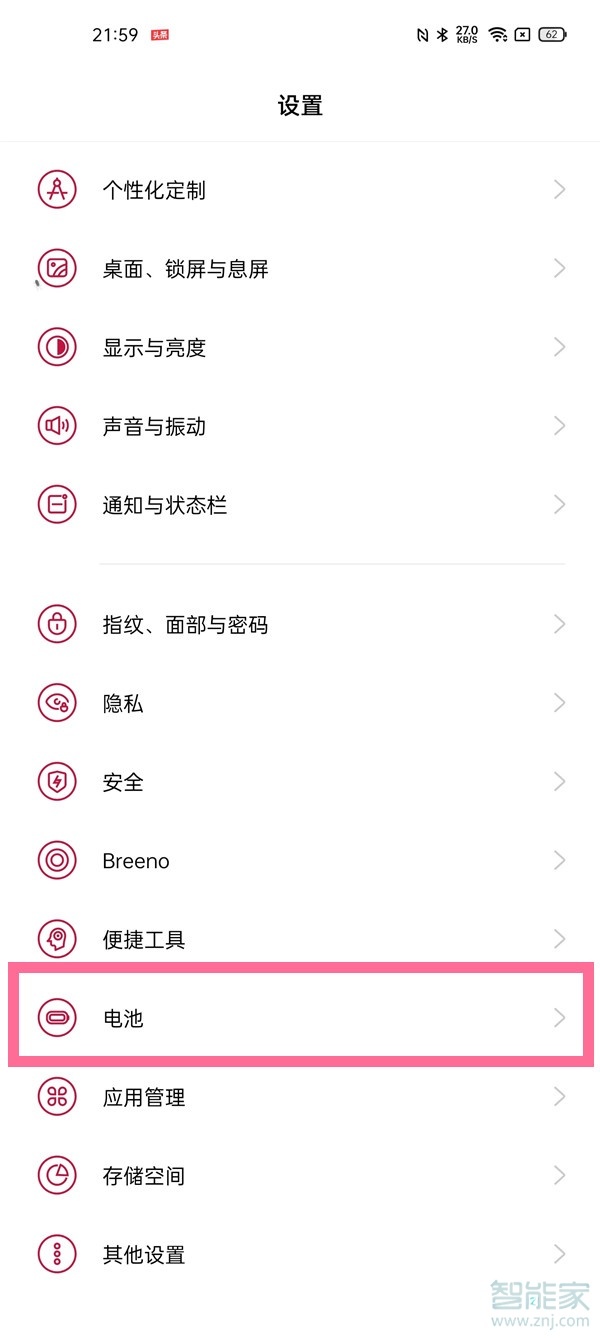Open Breeno assistant settings
Viewport: 600px width, 1340px height.
click(136, 861)
